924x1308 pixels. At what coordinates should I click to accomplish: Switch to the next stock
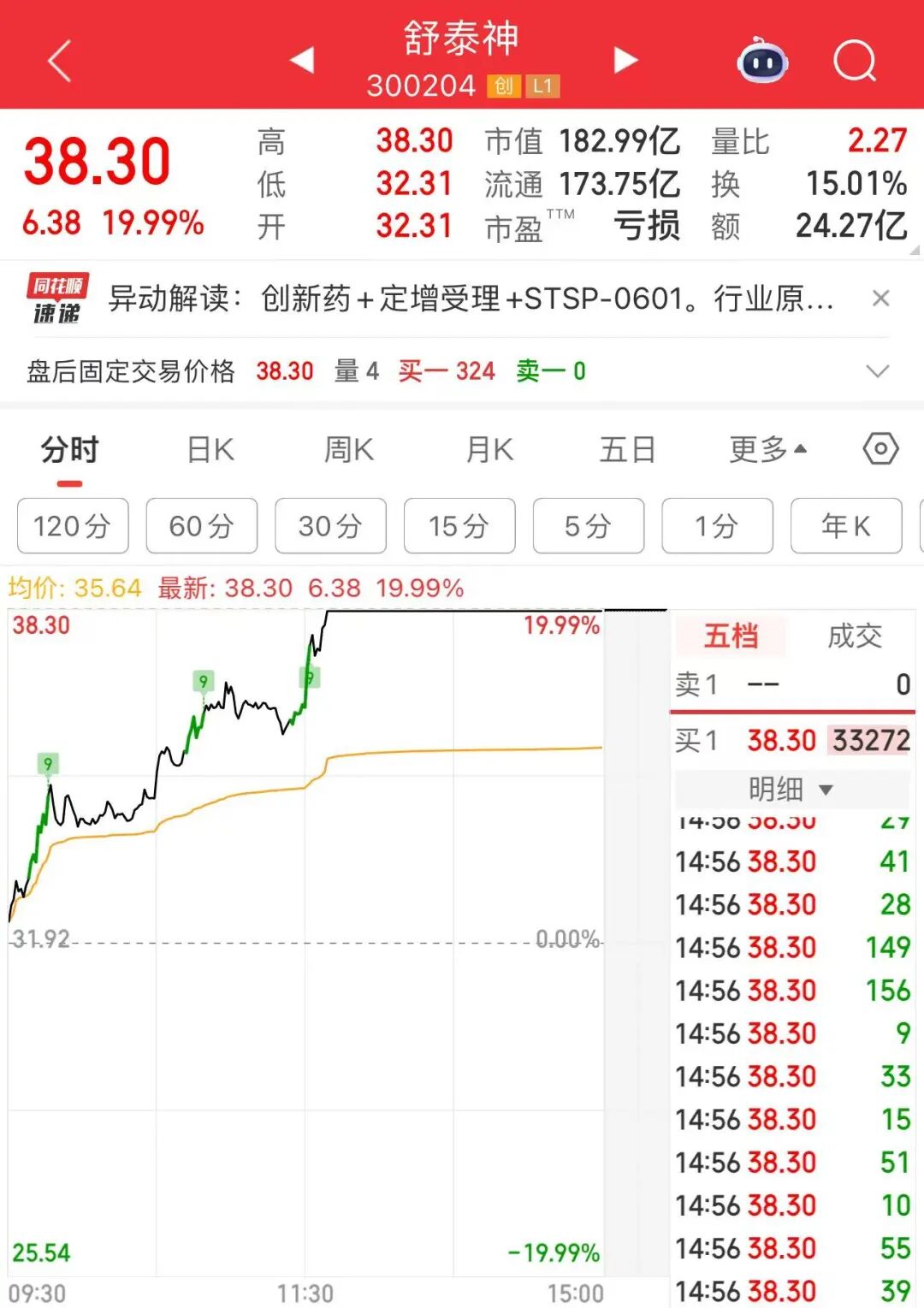pyautogui.click(x=626, y=60)
